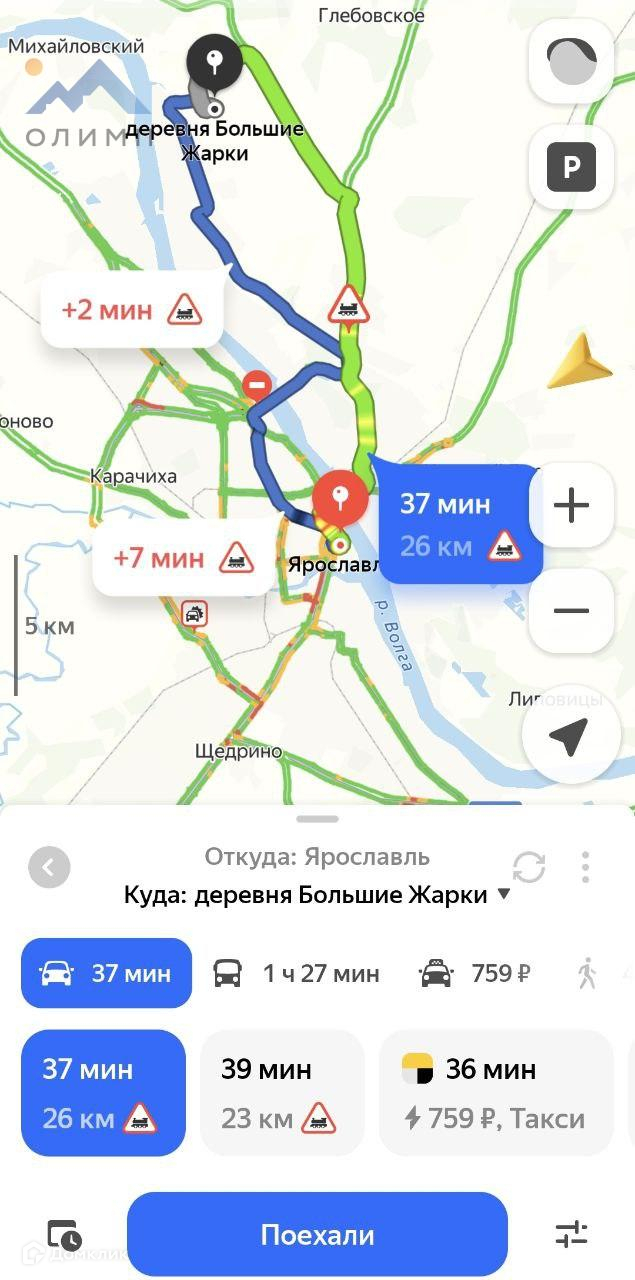Switch to the bus tab, 1 ч 27 мин
635x1280 pixels.
297,973
